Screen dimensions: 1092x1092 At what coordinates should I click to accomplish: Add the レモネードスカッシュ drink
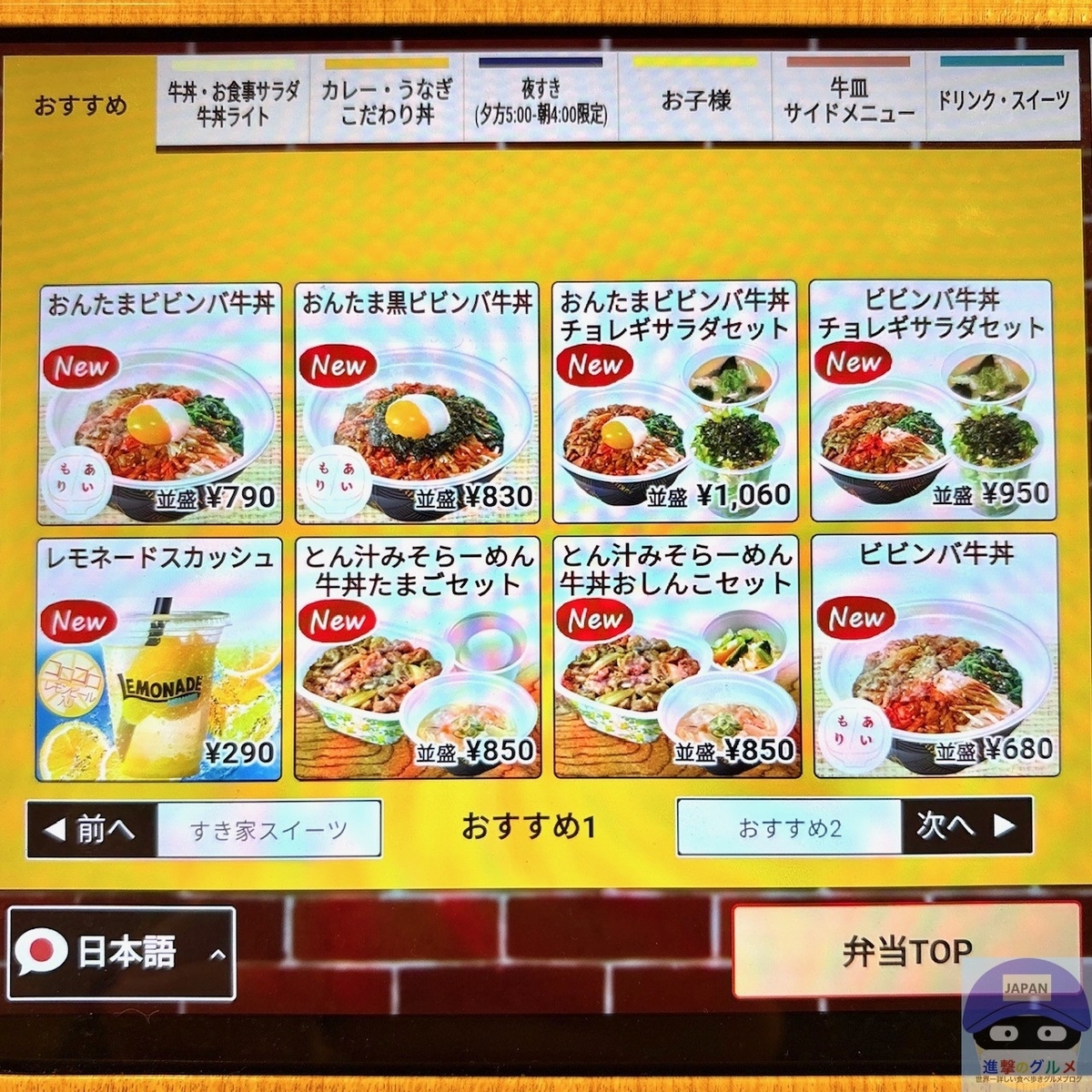point(158,660)
